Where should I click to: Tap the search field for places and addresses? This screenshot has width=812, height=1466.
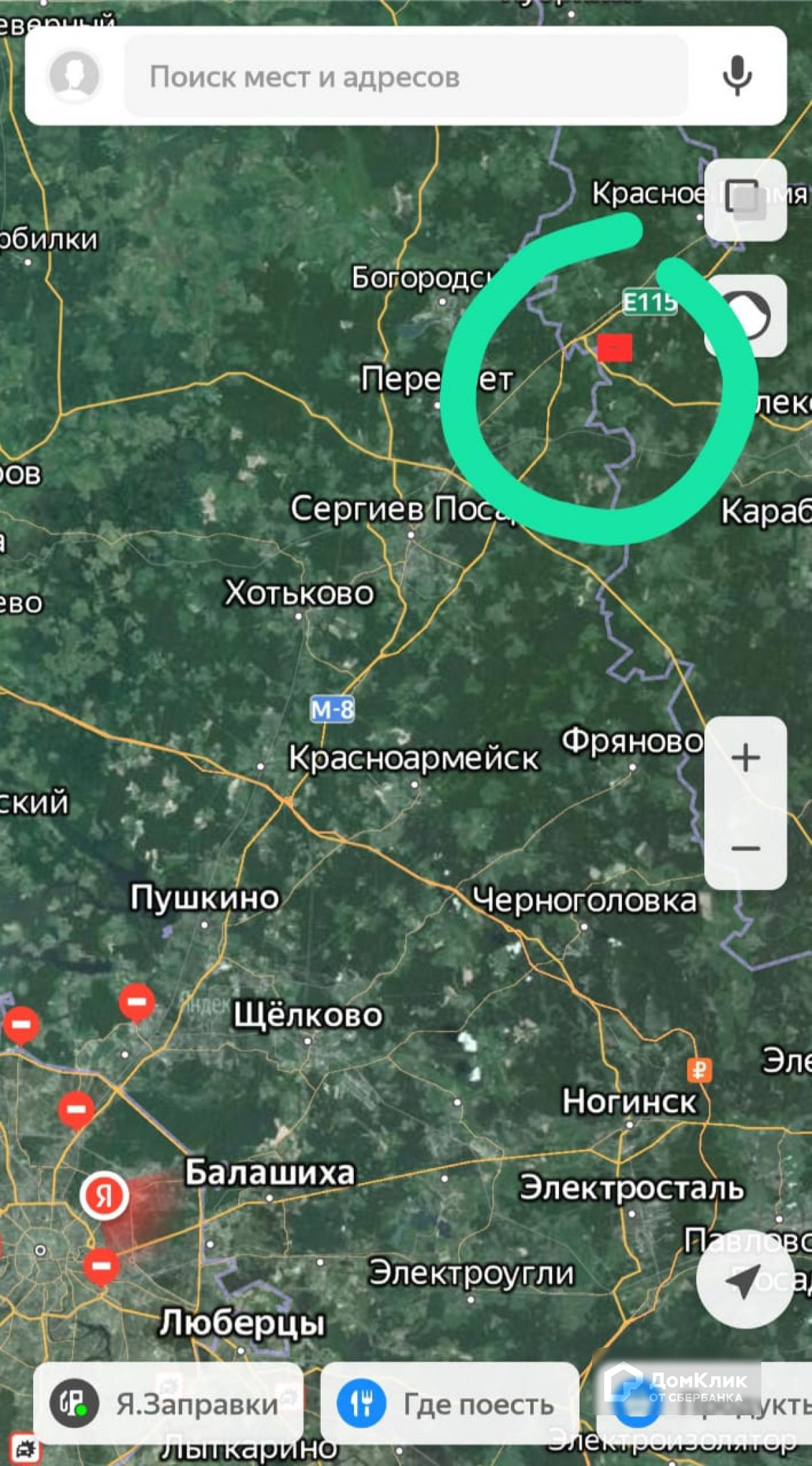(406, 76)
